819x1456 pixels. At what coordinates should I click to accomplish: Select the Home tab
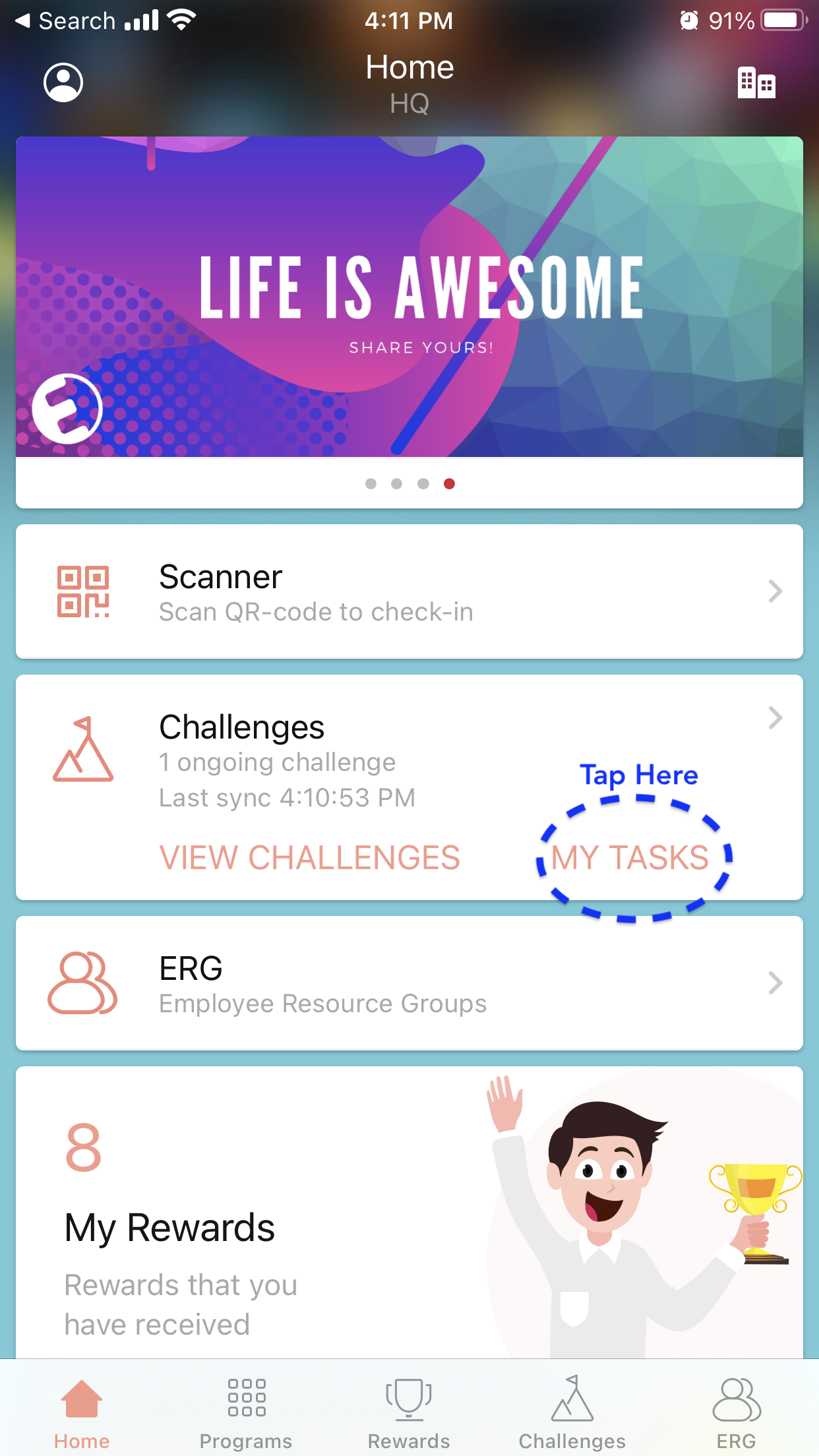click(82, 1412)
